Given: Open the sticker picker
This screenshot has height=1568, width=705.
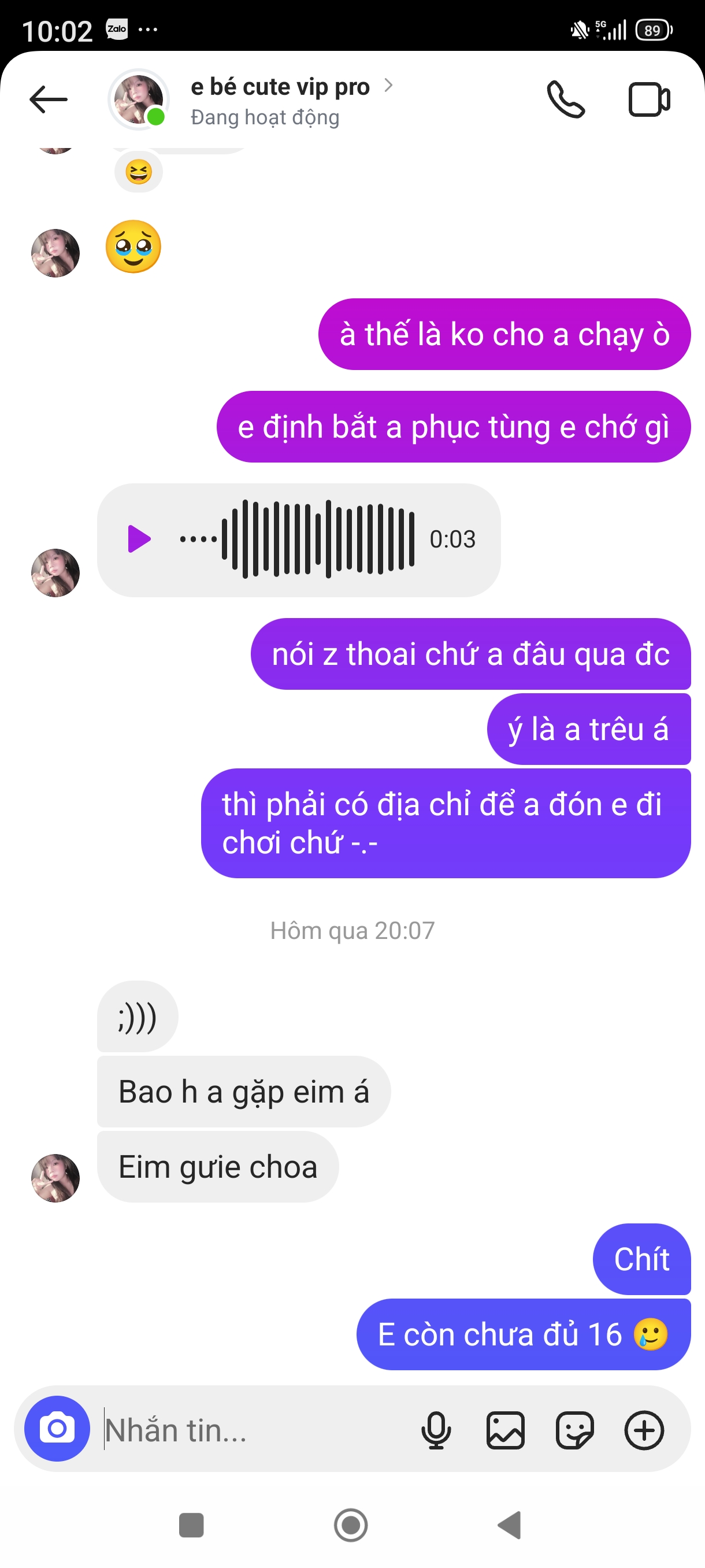Looking at the screenshot, I should [x=575, y=1430].
